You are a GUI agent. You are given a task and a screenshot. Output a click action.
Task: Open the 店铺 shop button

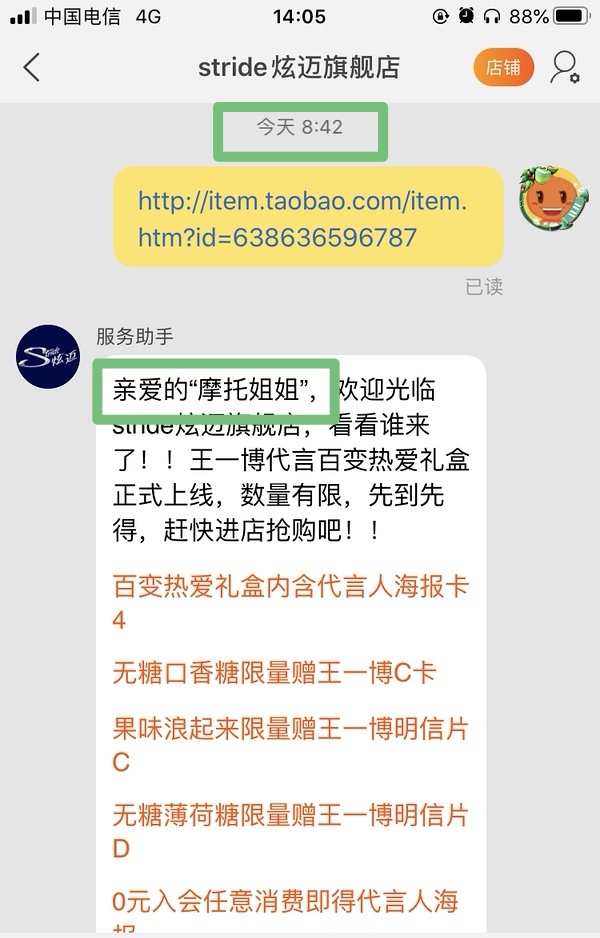[x=503, y=68]
